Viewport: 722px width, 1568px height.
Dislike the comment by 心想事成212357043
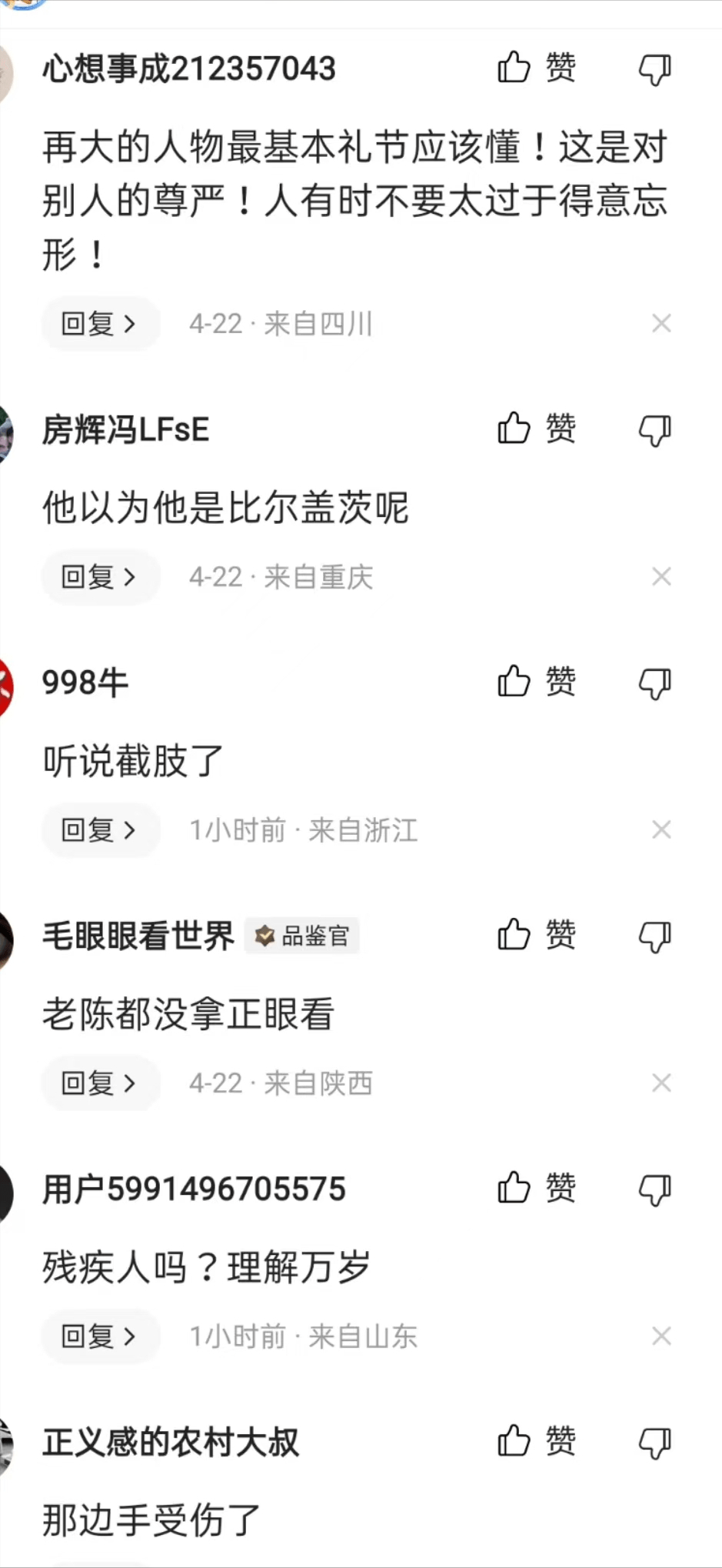[x=655, y=69]
